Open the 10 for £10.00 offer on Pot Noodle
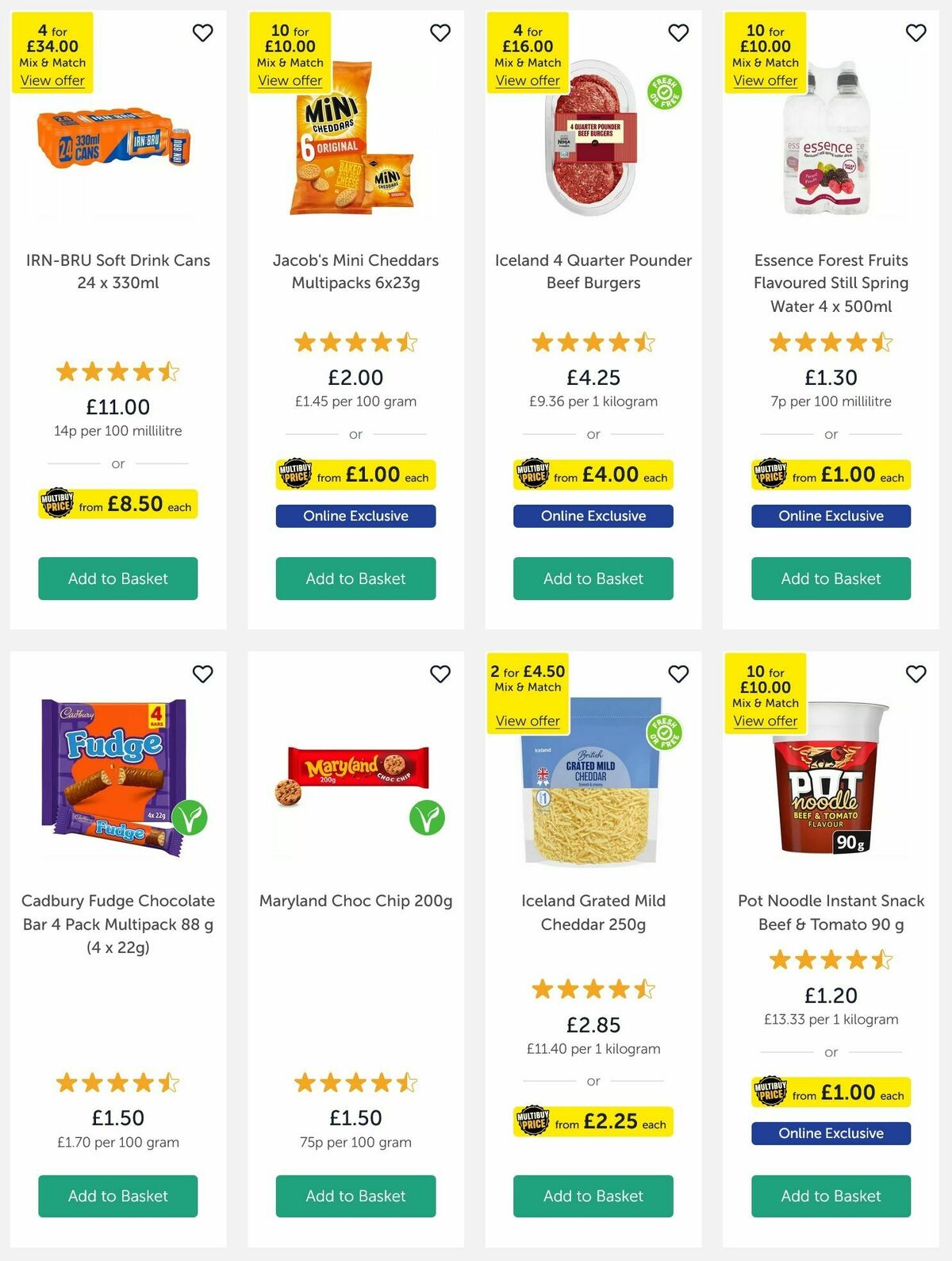 pyautogui.click(x=765, y=721)
